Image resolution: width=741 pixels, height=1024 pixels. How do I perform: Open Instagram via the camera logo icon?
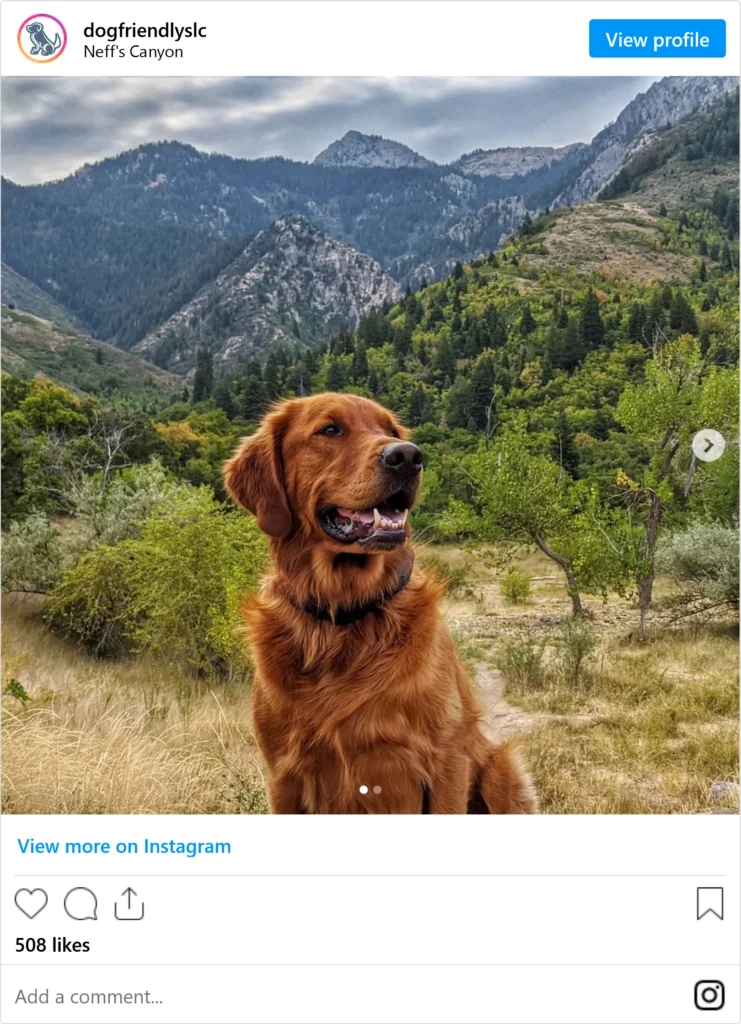click(709, 995)
